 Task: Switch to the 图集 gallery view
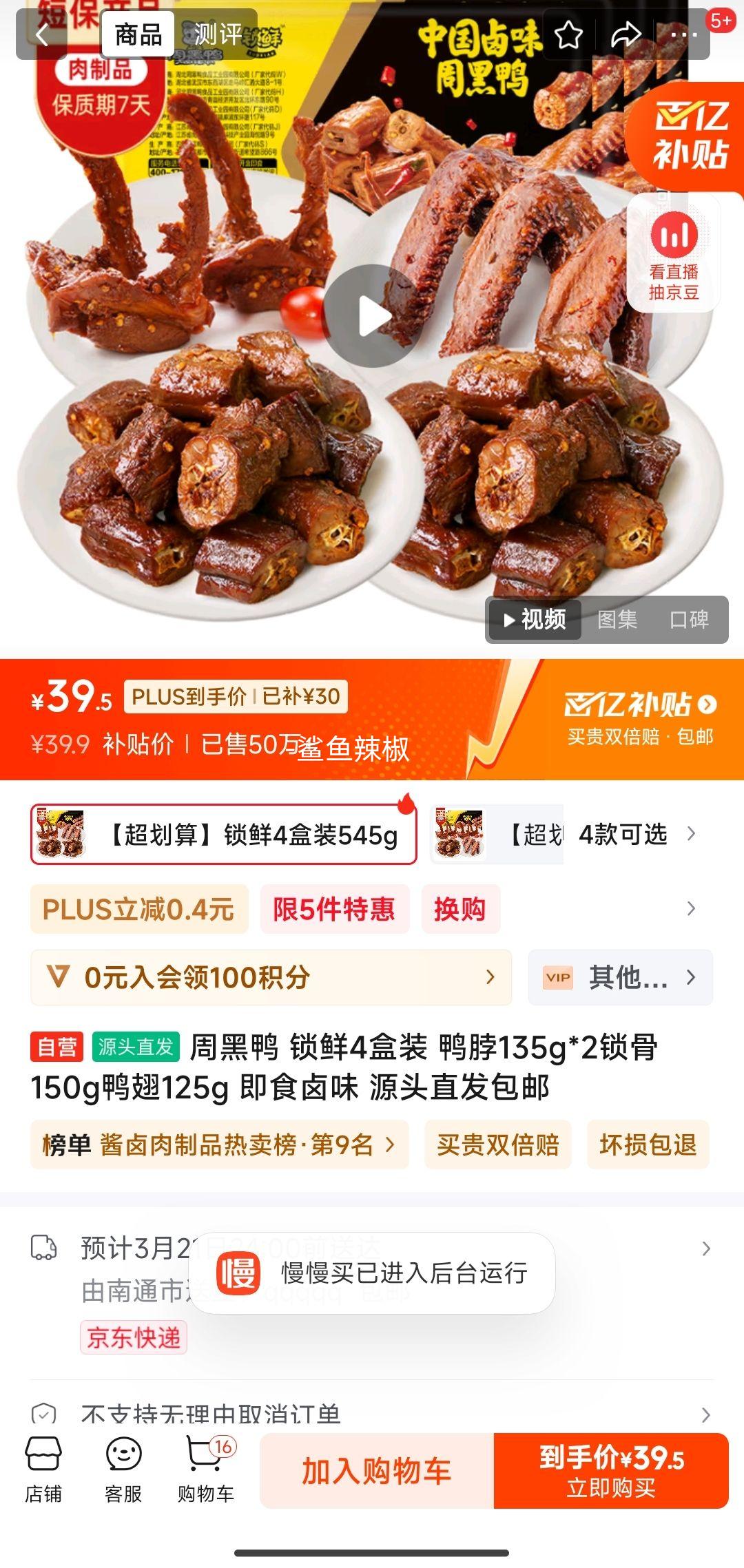[x=617, y=620]
